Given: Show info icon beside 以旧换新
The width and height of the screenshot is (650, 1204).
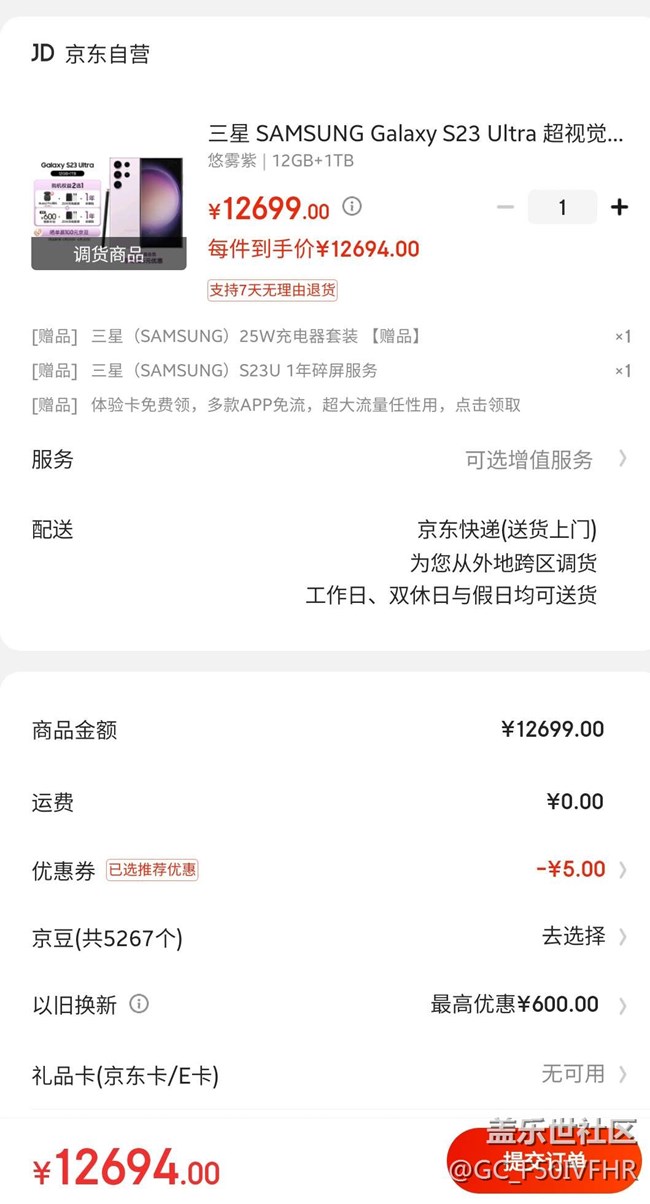Looking at the screenshot, I should (x=139, y=1003).
